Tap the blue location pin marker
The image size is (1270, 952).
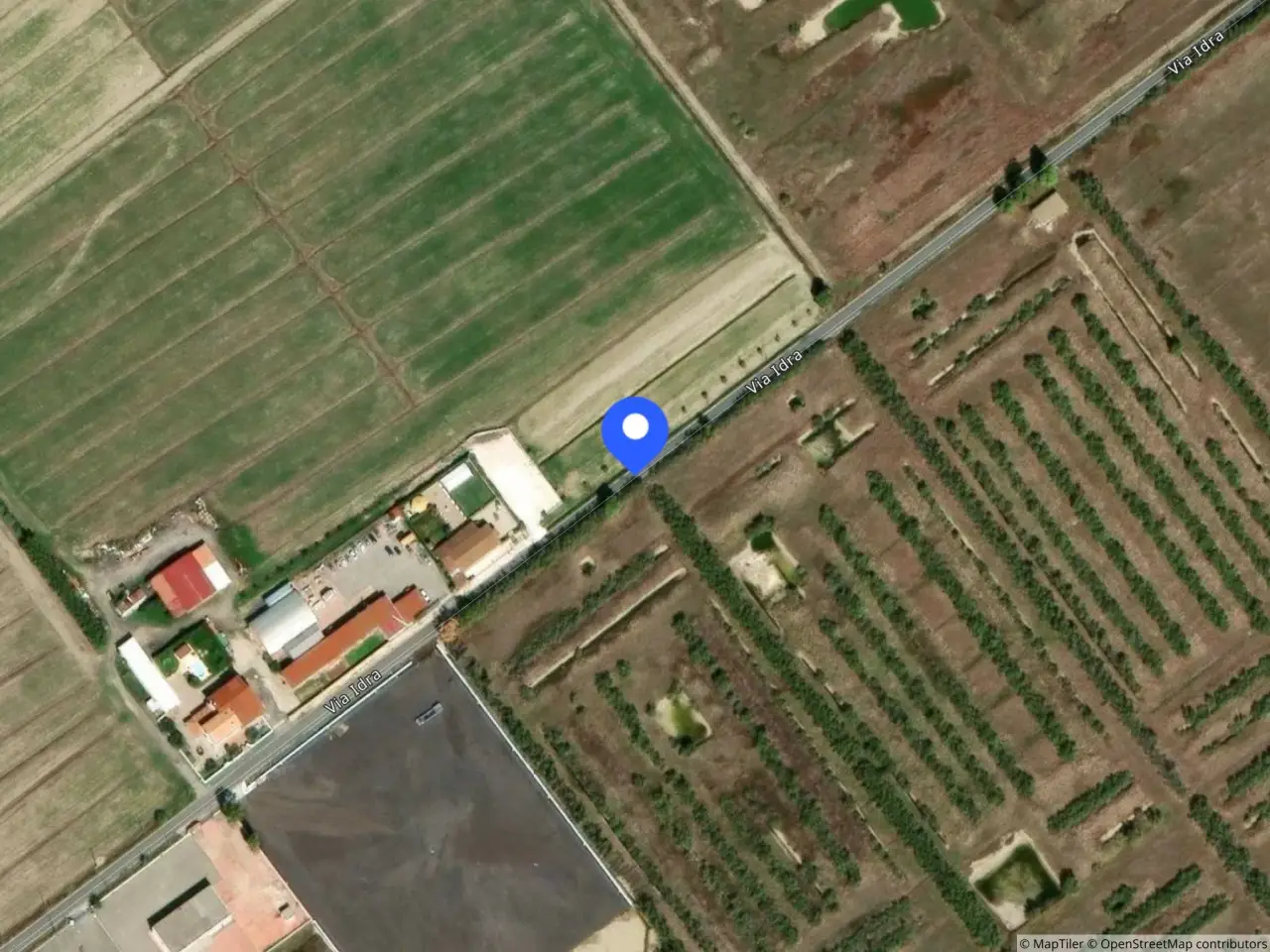click(635, 434)
